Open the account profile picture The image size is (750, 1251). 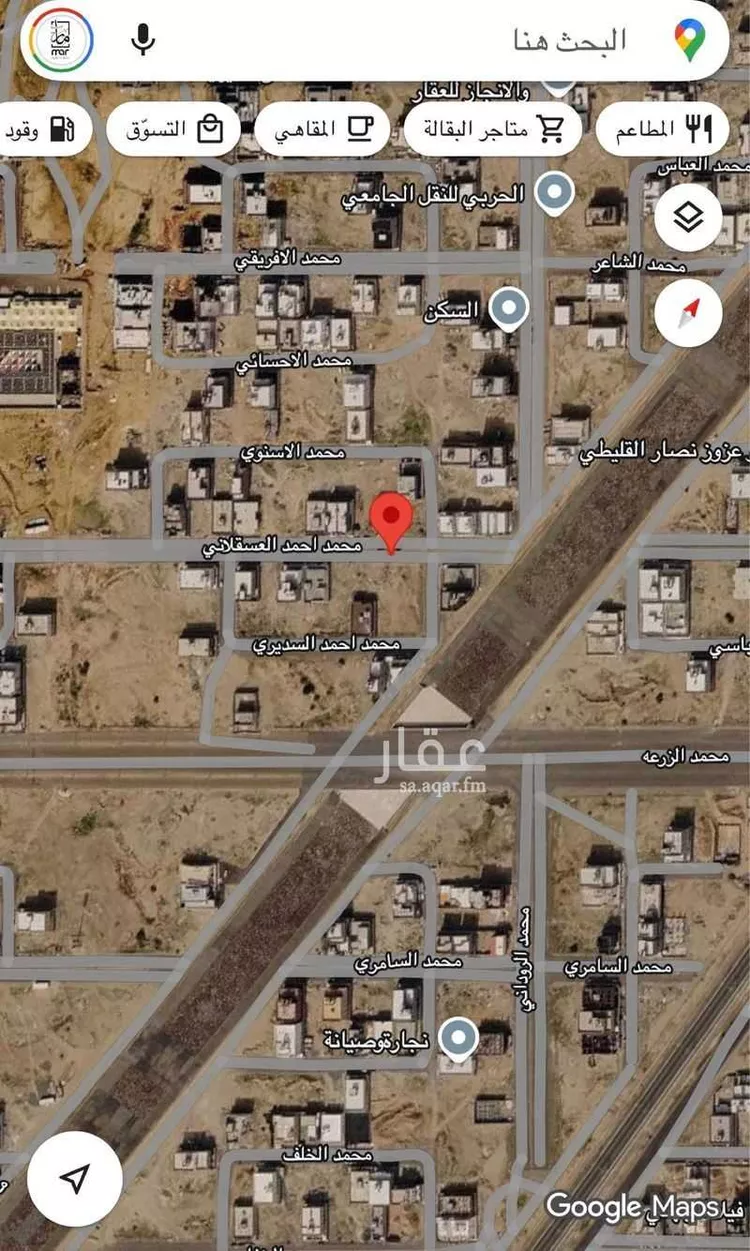coord(61,41)
